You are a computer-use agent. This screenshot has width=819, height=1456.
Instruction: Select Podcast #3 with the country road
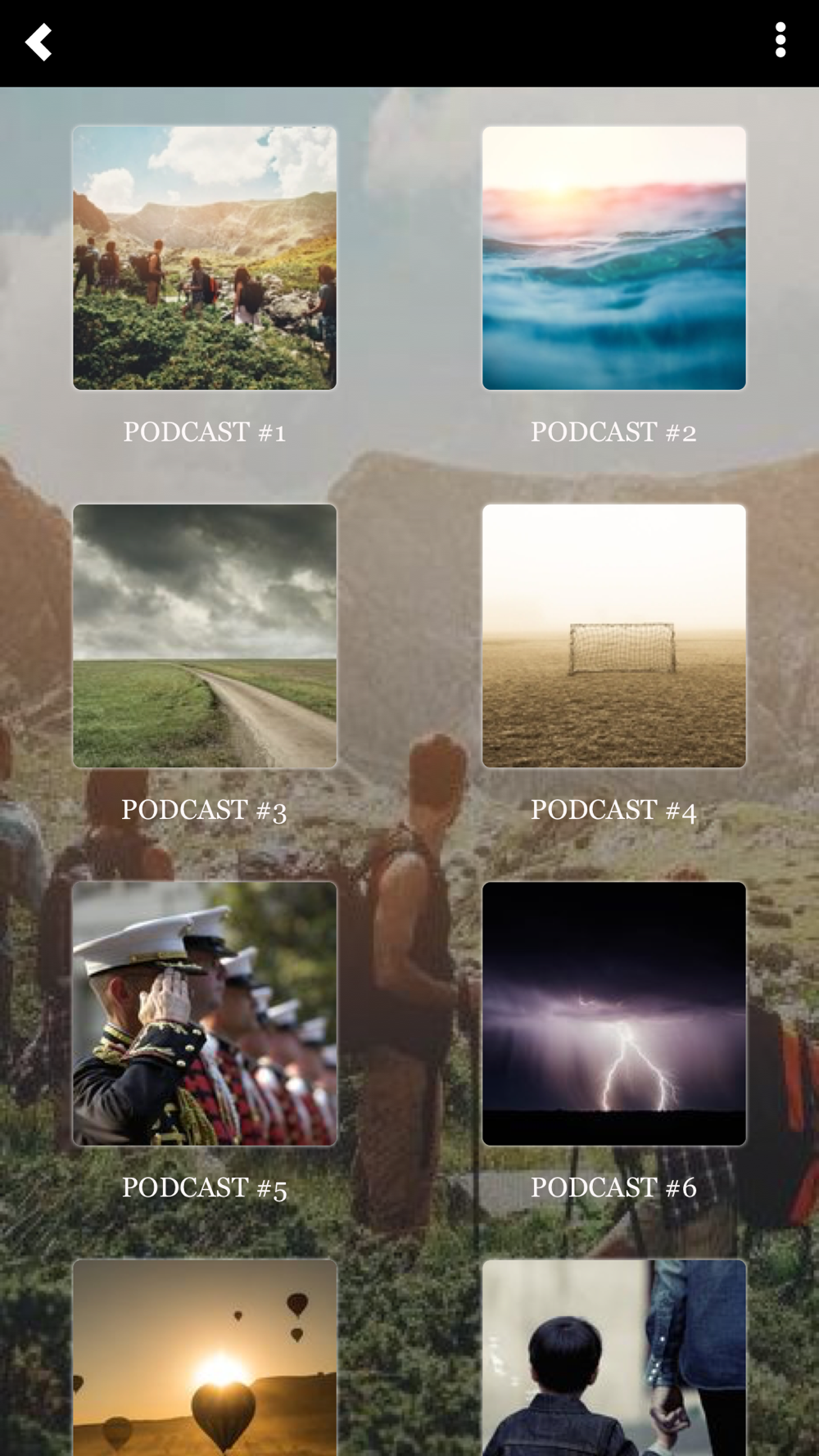click(x=205, y=636)
